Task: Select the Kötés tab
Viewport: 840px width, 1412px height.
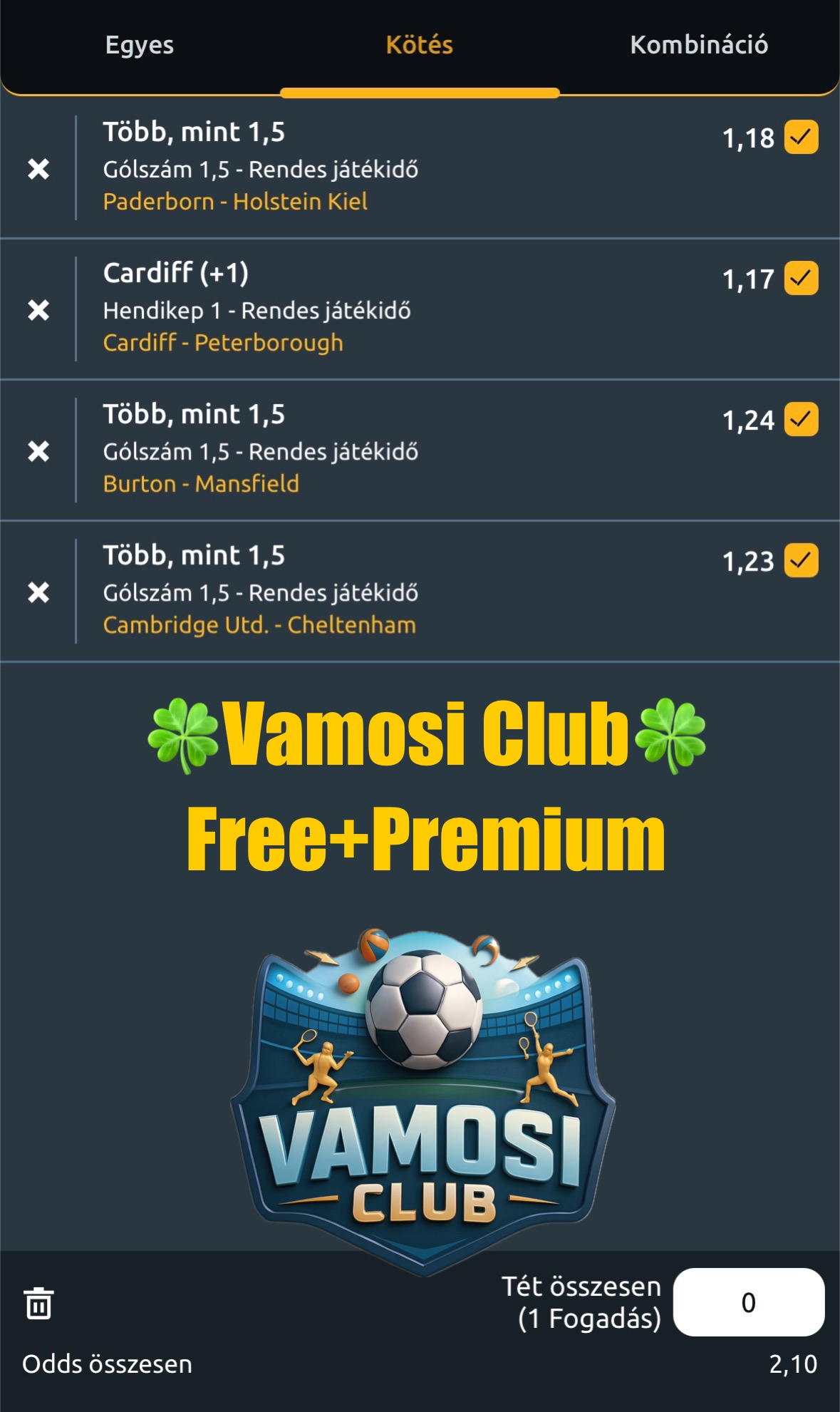Action: click(420, 45)
